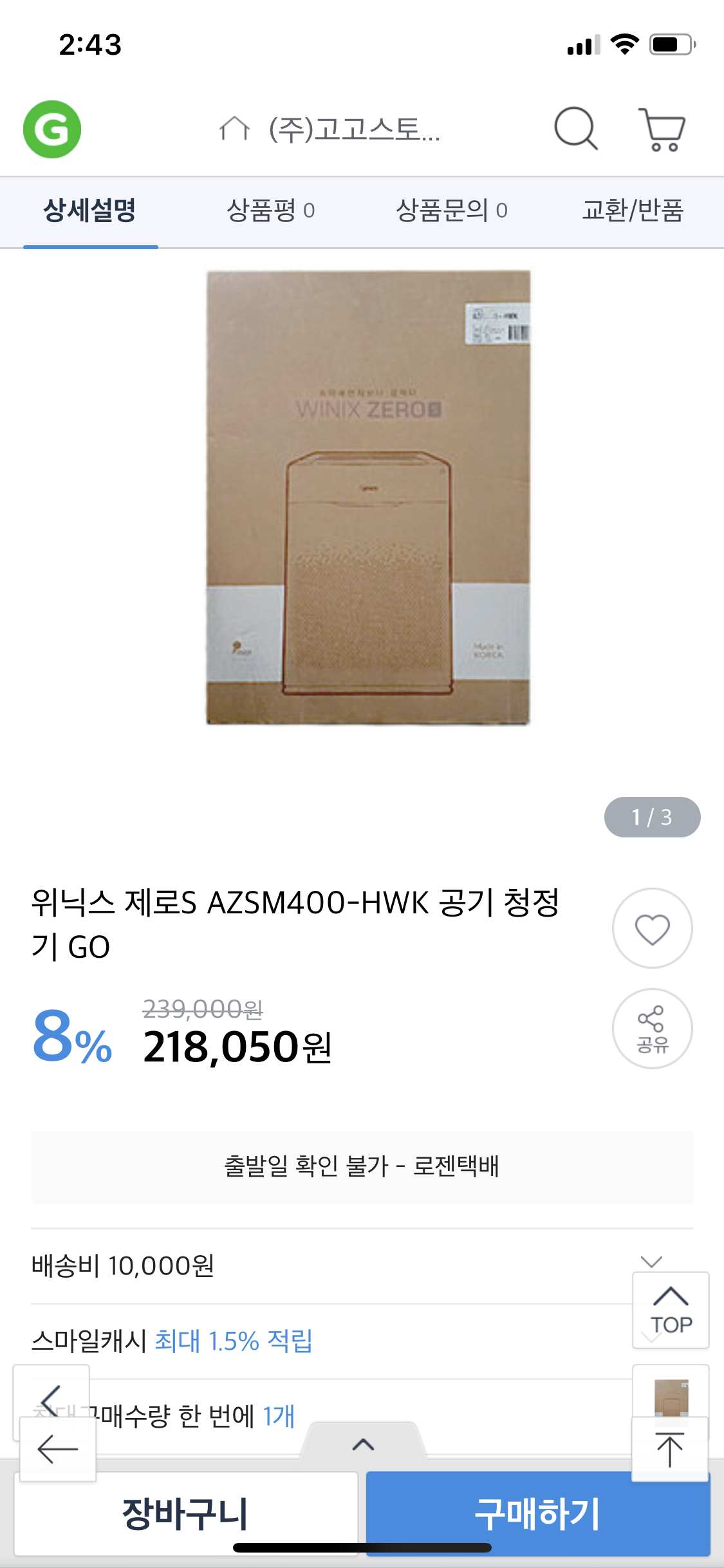Click the TOP button to scroll up
The width and height of the screenshot is (724, 1568).
(671, 1310)
